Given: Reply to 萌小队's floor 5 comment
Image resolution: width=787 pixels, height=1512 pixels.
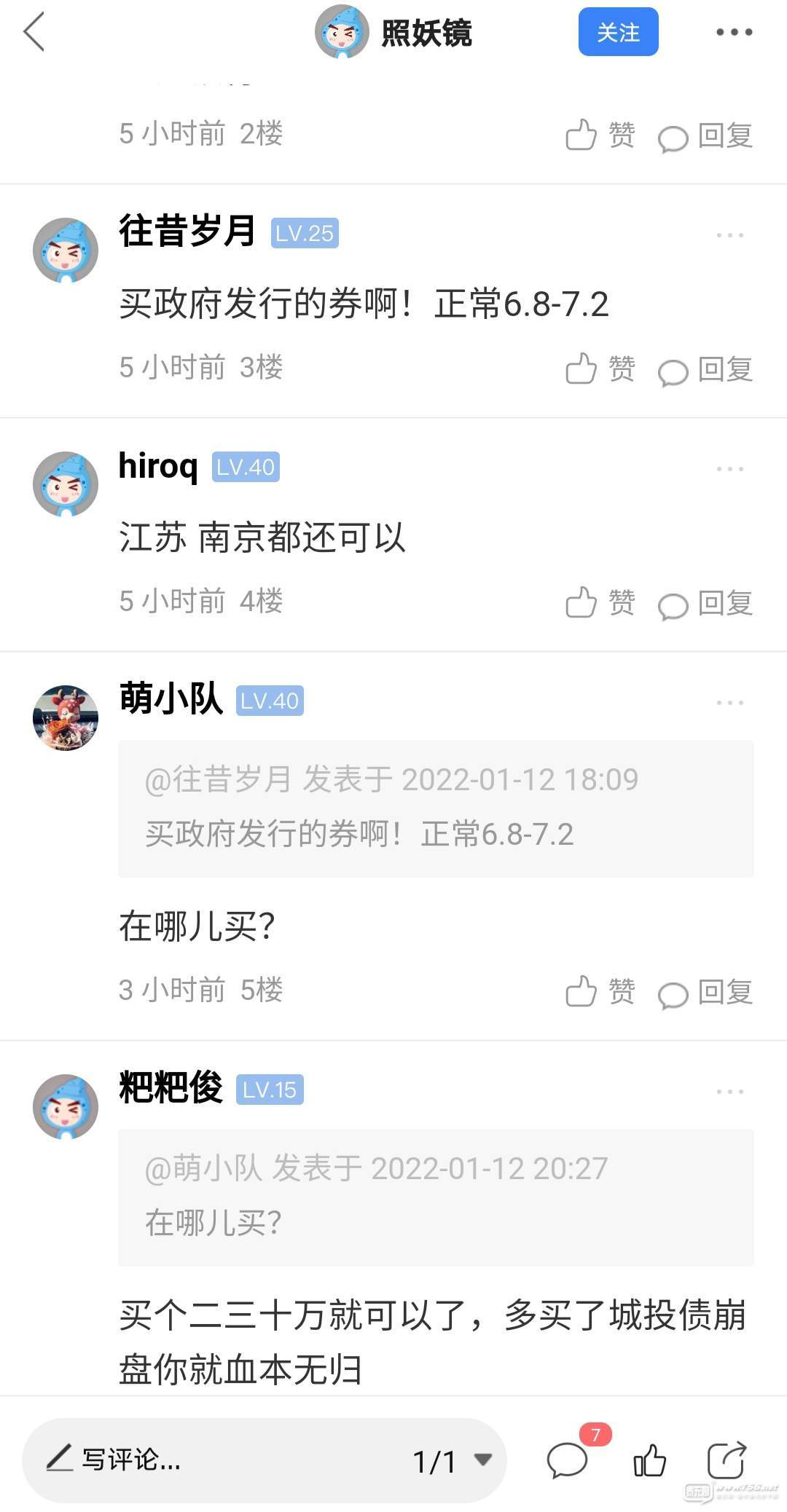Looking at the screenshot, I should [x=705, y=992].
